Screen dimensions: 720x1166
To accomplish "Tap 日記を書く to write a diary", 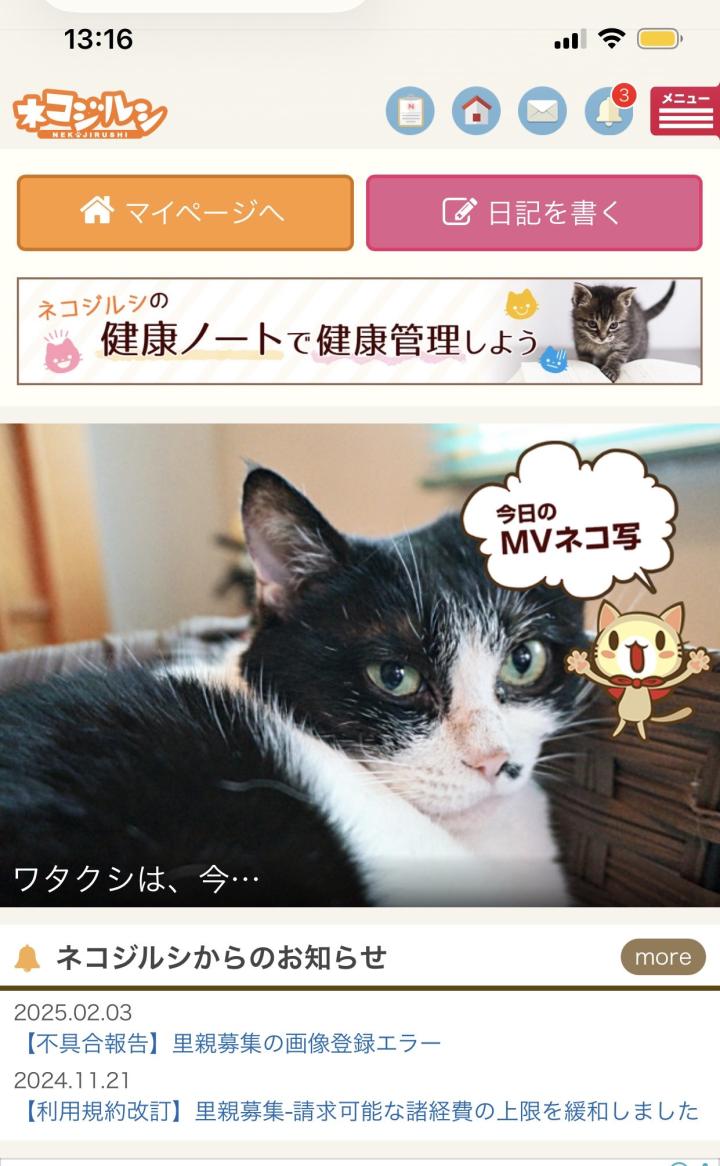I will 534,212.
